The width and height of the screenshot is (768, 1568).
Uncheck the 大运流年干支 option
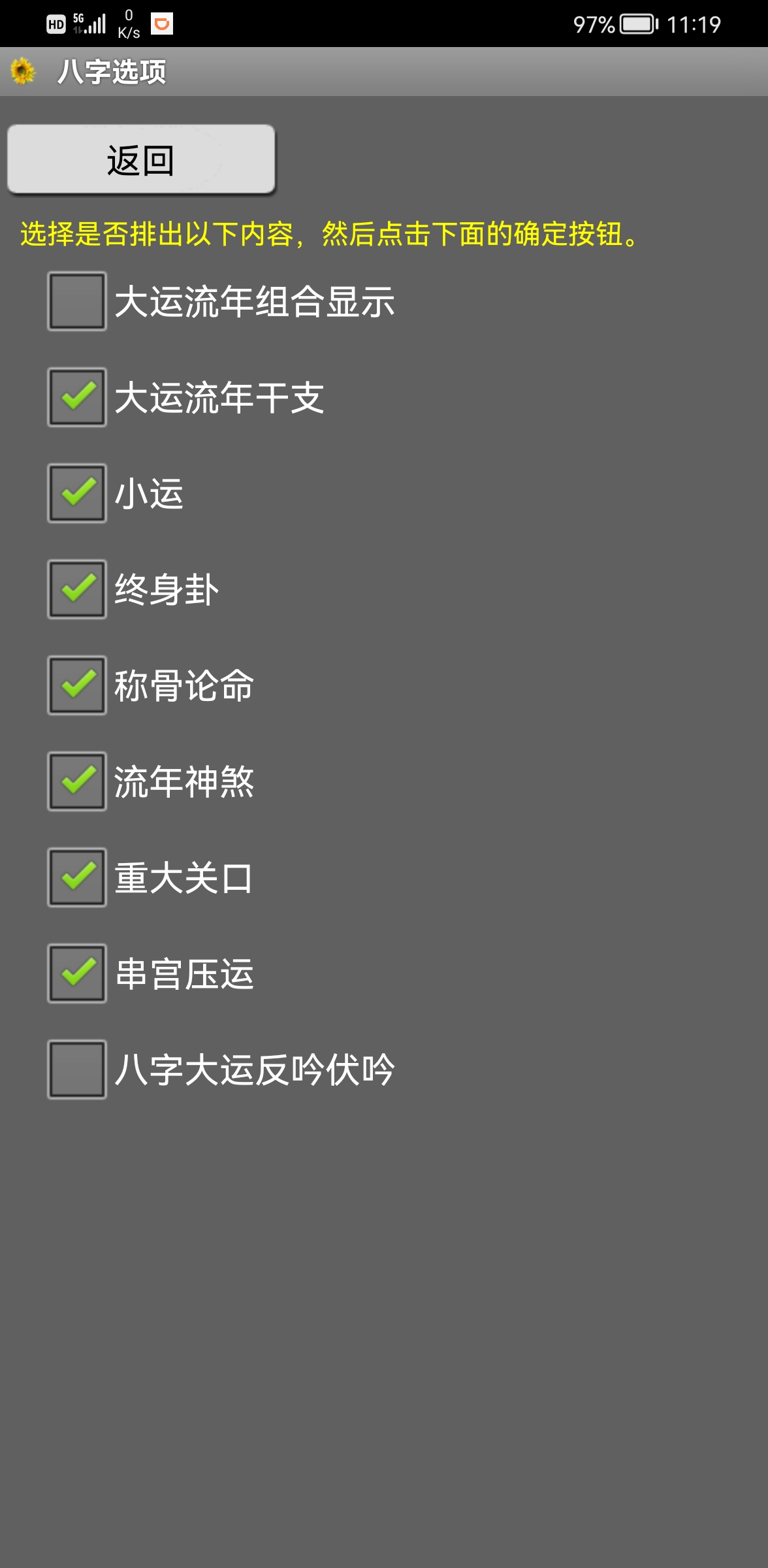77,397
